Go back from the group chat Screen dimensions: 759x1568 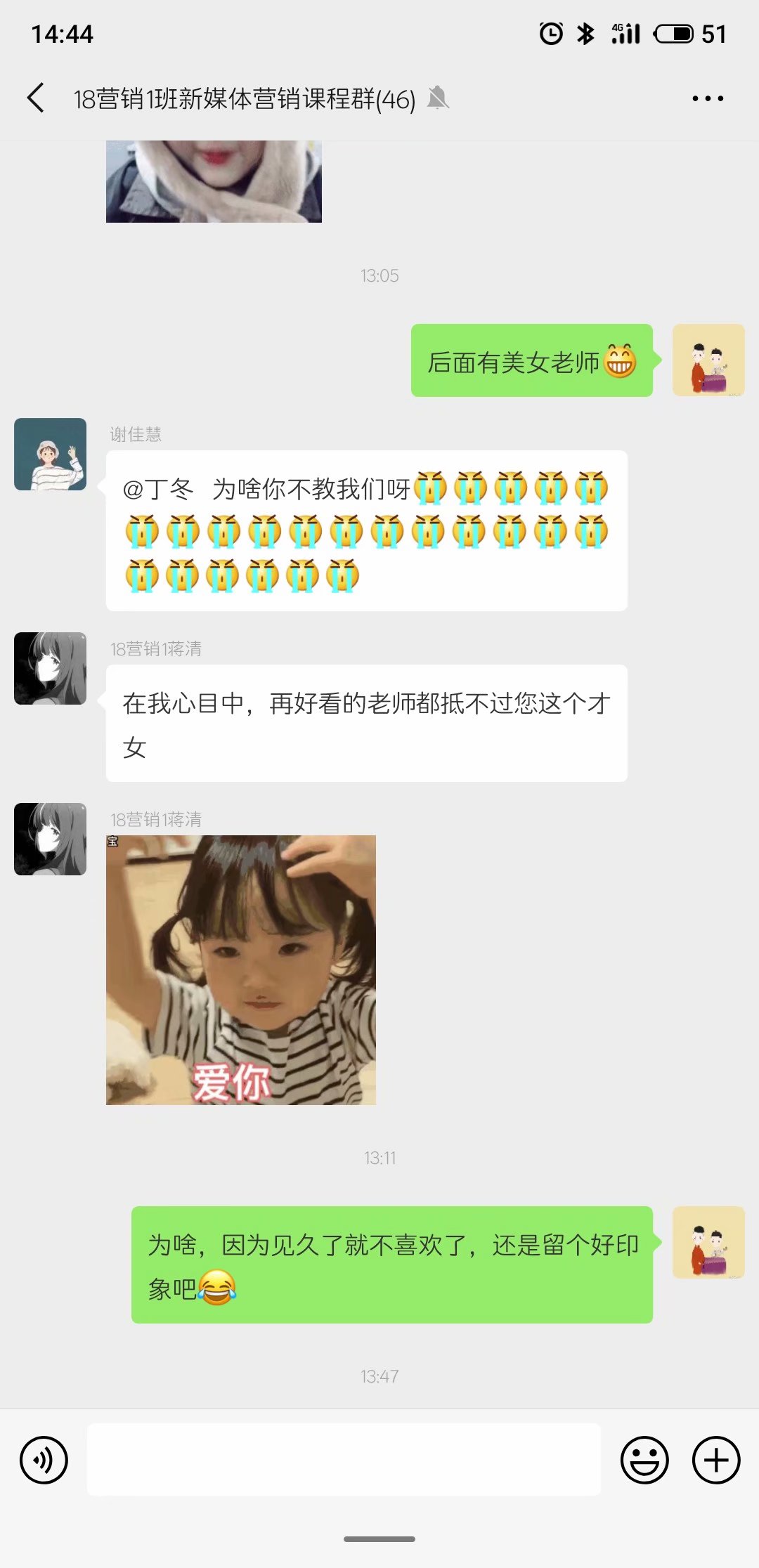click(x=37, y=98)
